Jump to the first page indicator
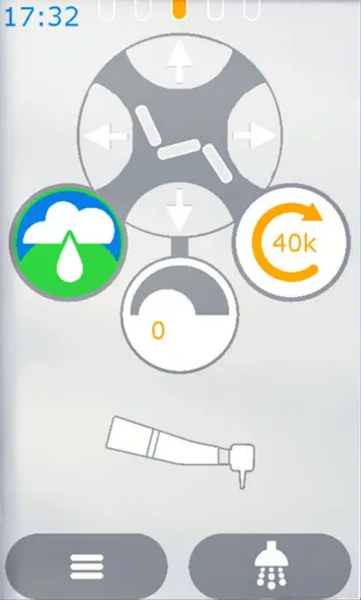The height and width of the screenshot is (600, 361). point(107,9)
